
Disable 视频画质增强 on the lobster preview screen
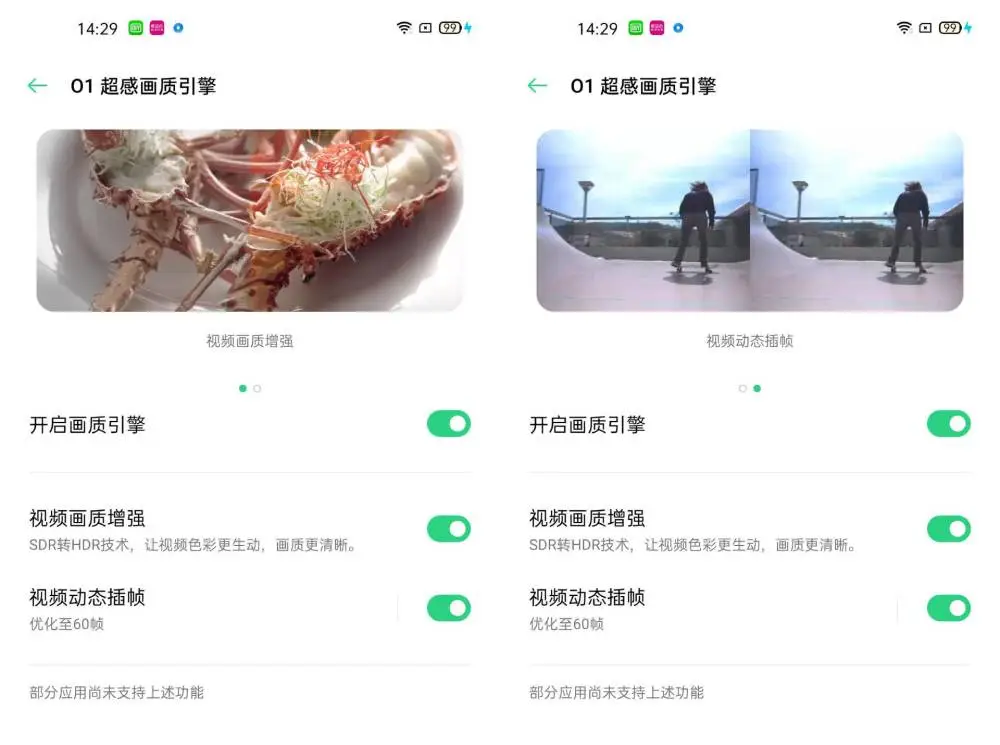(448, 529)
